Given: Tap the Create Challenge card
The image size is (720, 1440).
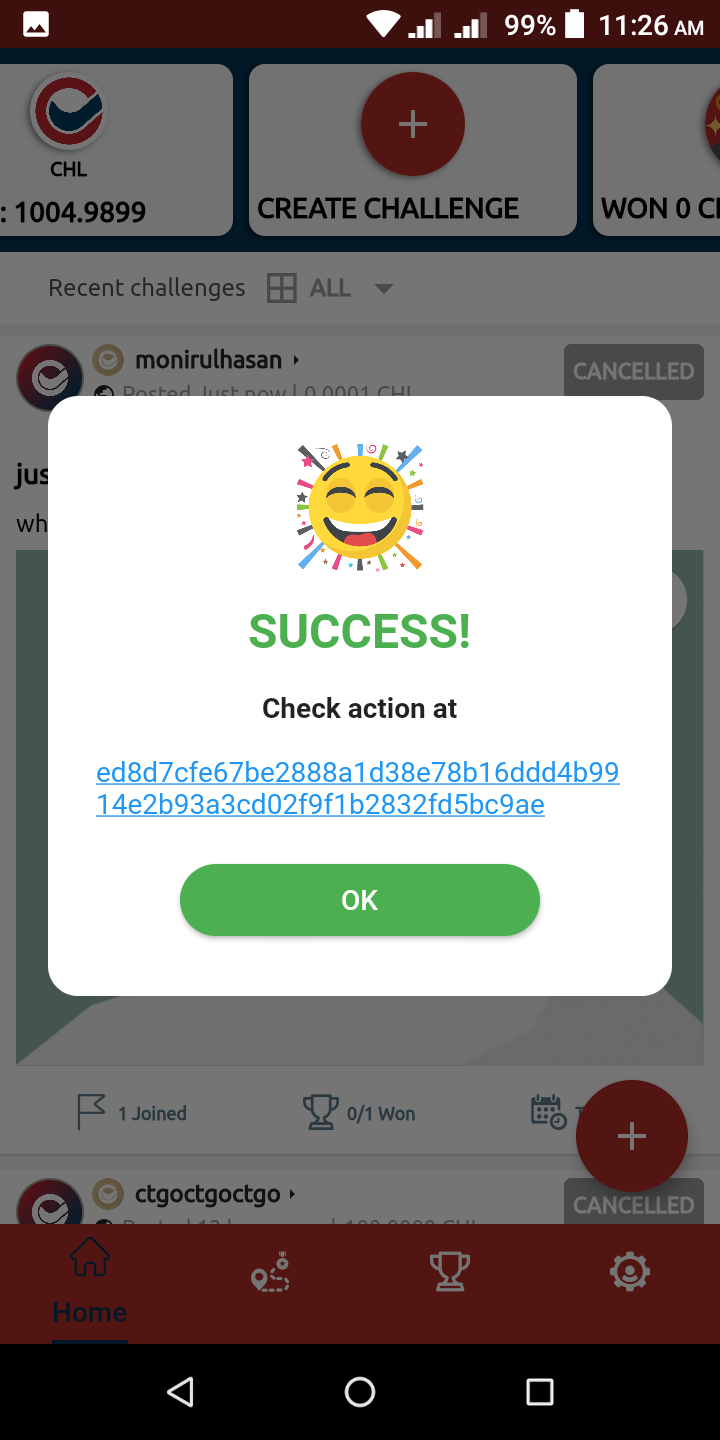Looking at the screenshot, I should tap(412, 150).
